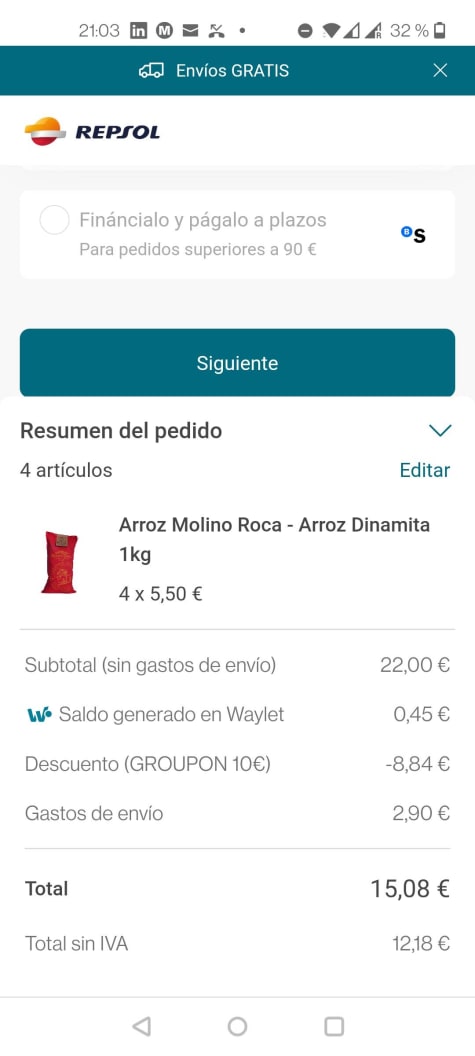
Task: Open Repsol home via the logo
Action: pyautogui.click(x=92, y=131)
